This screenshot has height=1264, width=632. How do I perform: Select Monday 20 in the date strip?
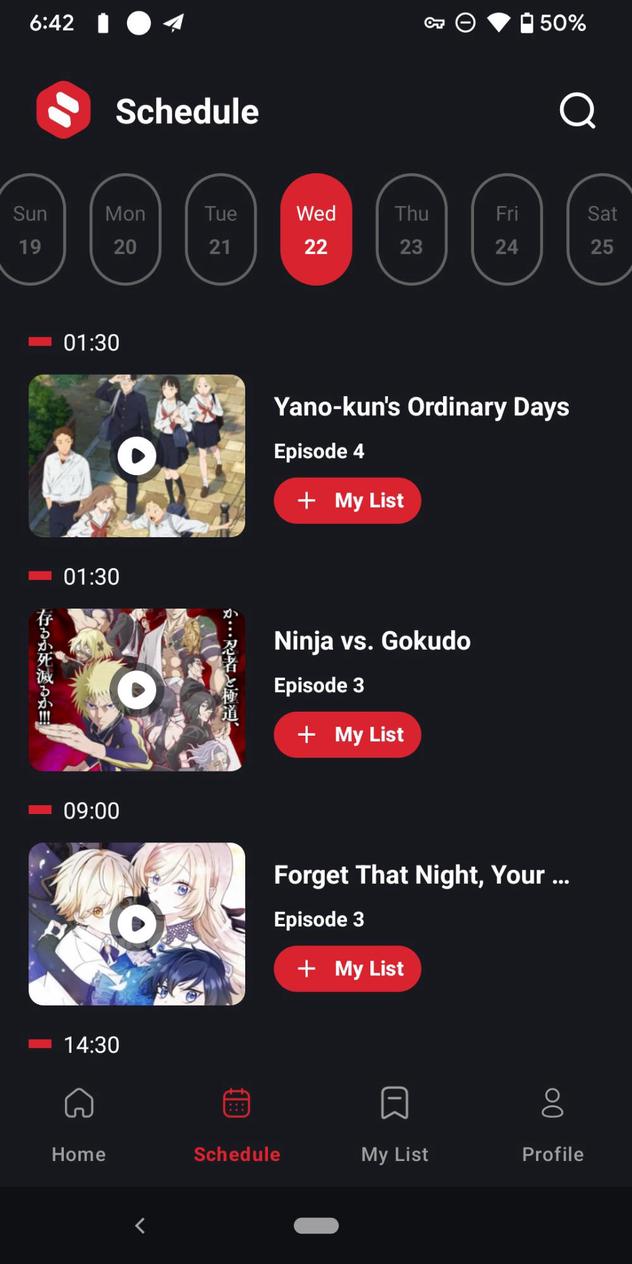(x=125, y=230)
